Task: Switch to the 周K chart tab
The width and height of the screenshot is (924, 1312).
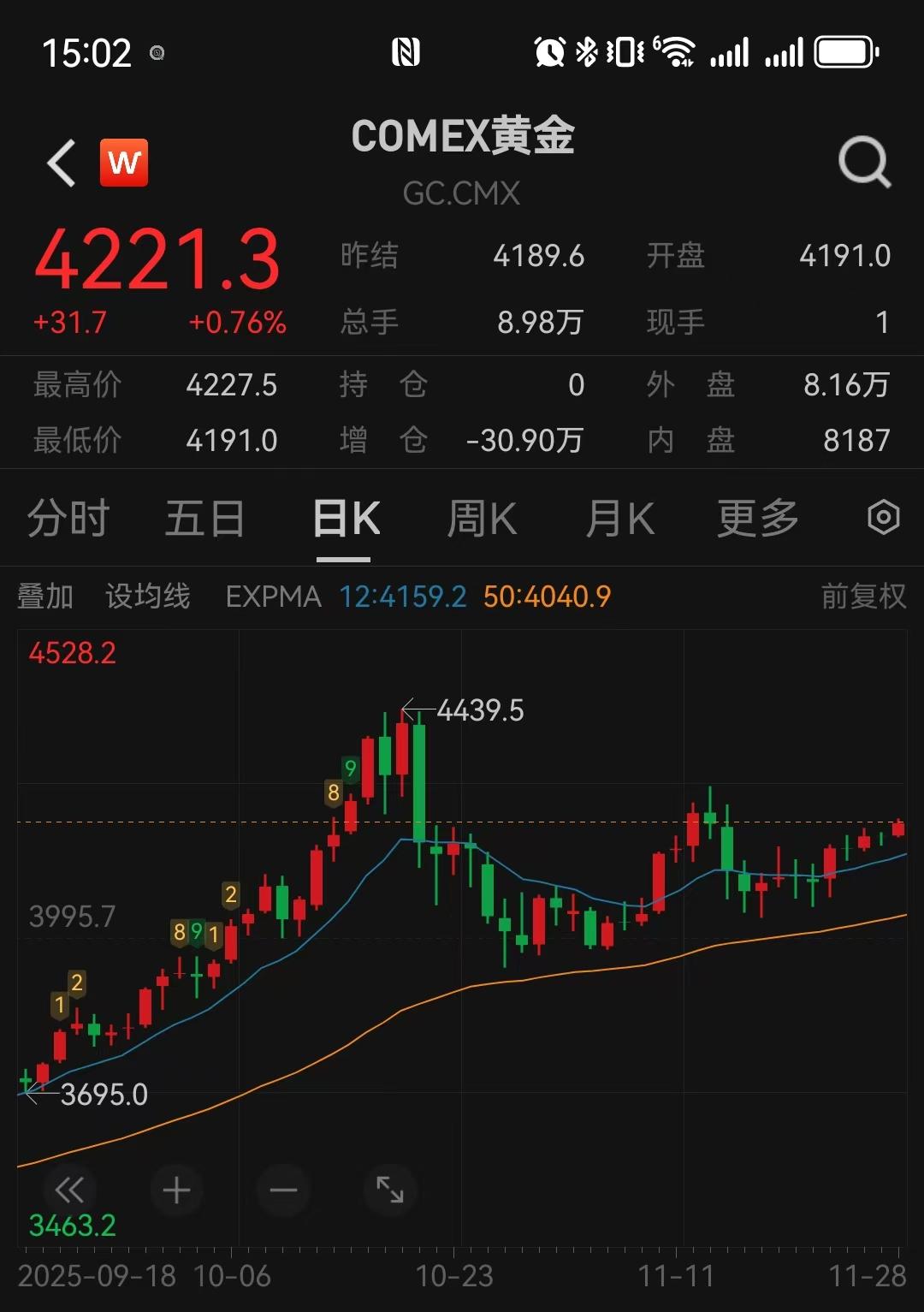Action: (x=482, y=519)
